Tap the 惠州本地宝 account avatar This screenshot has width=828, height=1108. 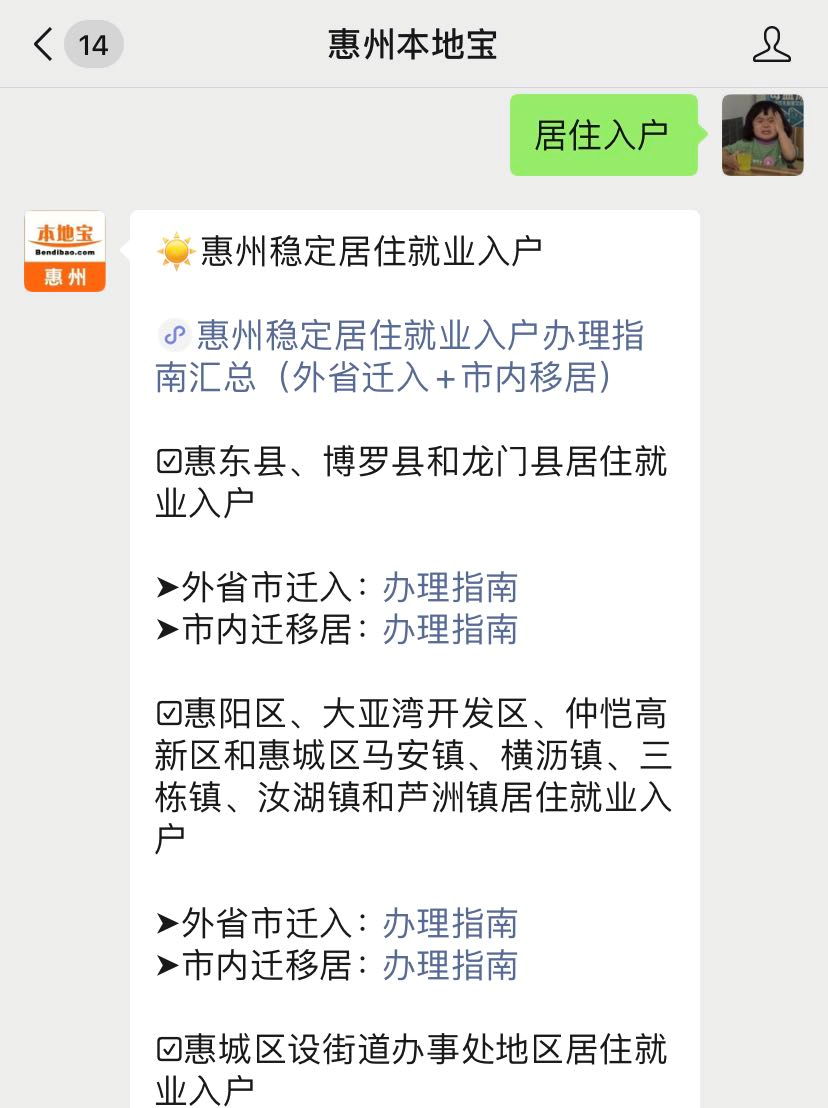click(65, 251)
